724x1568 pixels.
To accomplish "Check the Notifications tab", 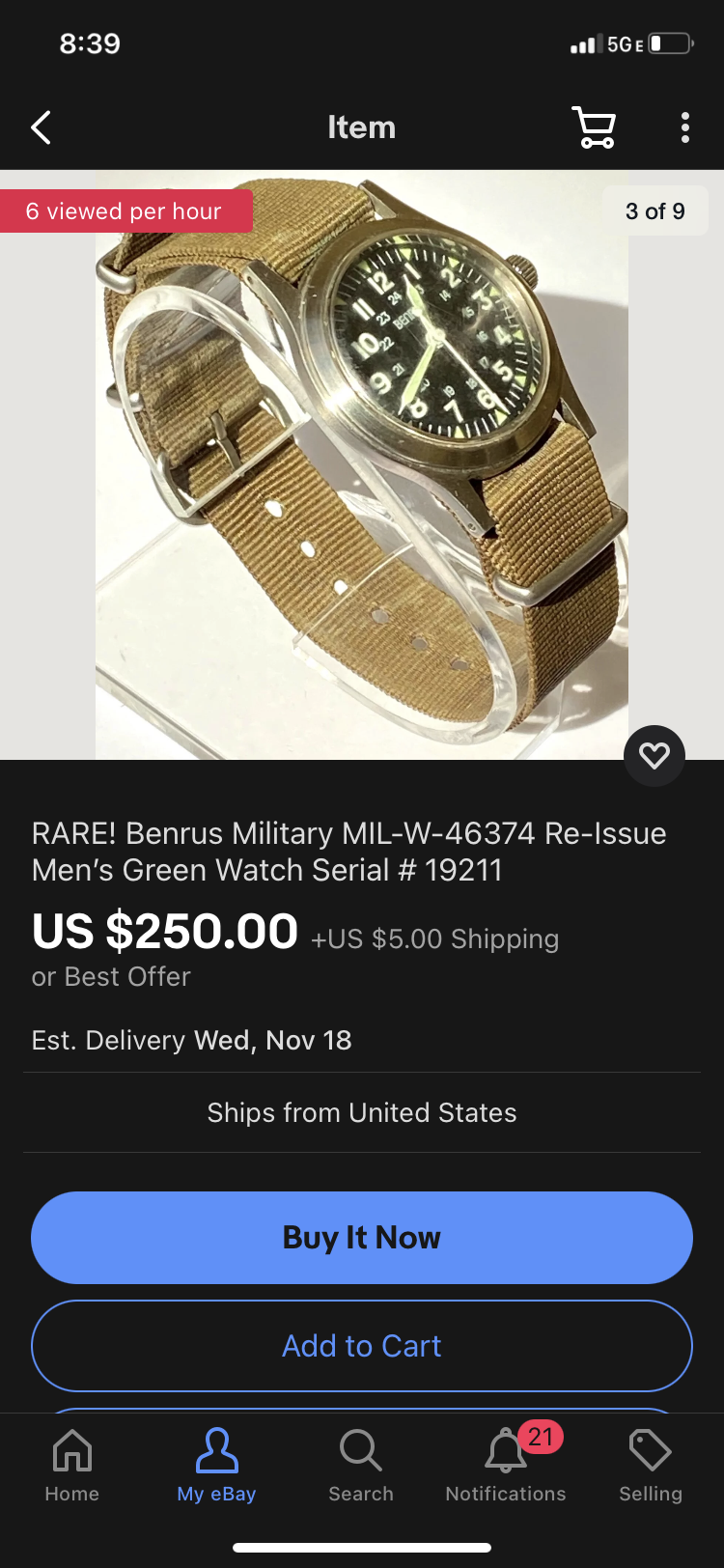I will [x=506, y=1465].
